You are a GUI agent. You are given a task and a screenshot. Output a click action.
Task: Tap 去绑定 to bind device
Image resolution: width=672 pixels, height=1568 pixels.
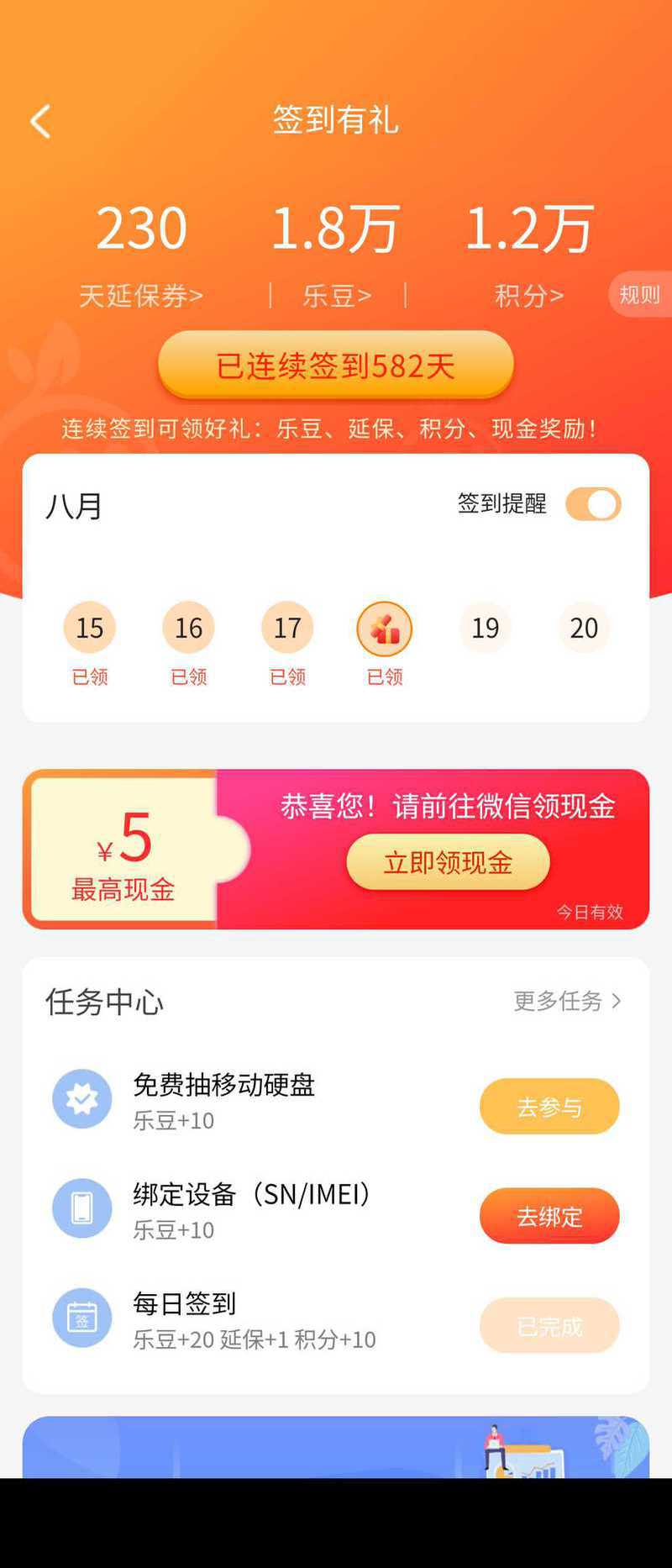(549, 1216)
